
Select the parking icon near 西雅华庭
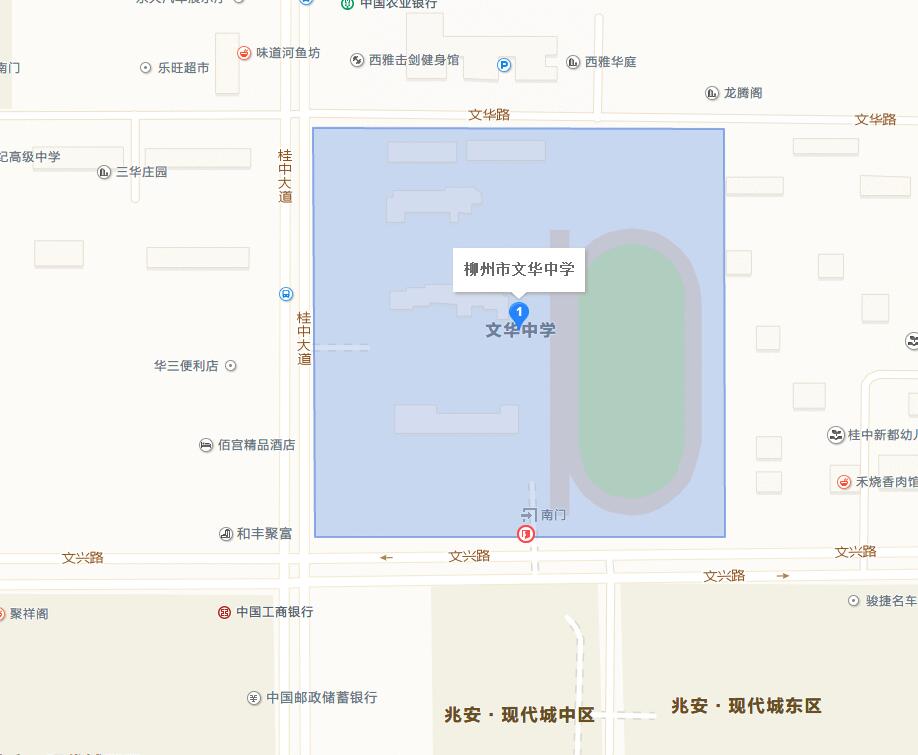point(505,66)
